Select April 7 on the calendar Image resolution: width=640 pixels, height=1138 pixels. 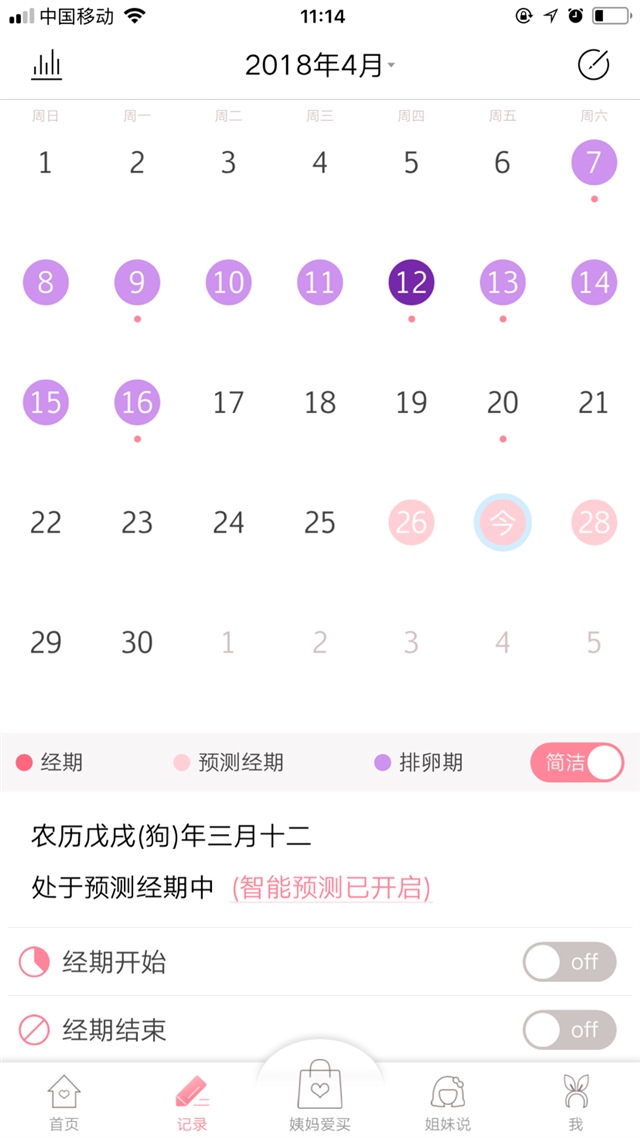594,162
